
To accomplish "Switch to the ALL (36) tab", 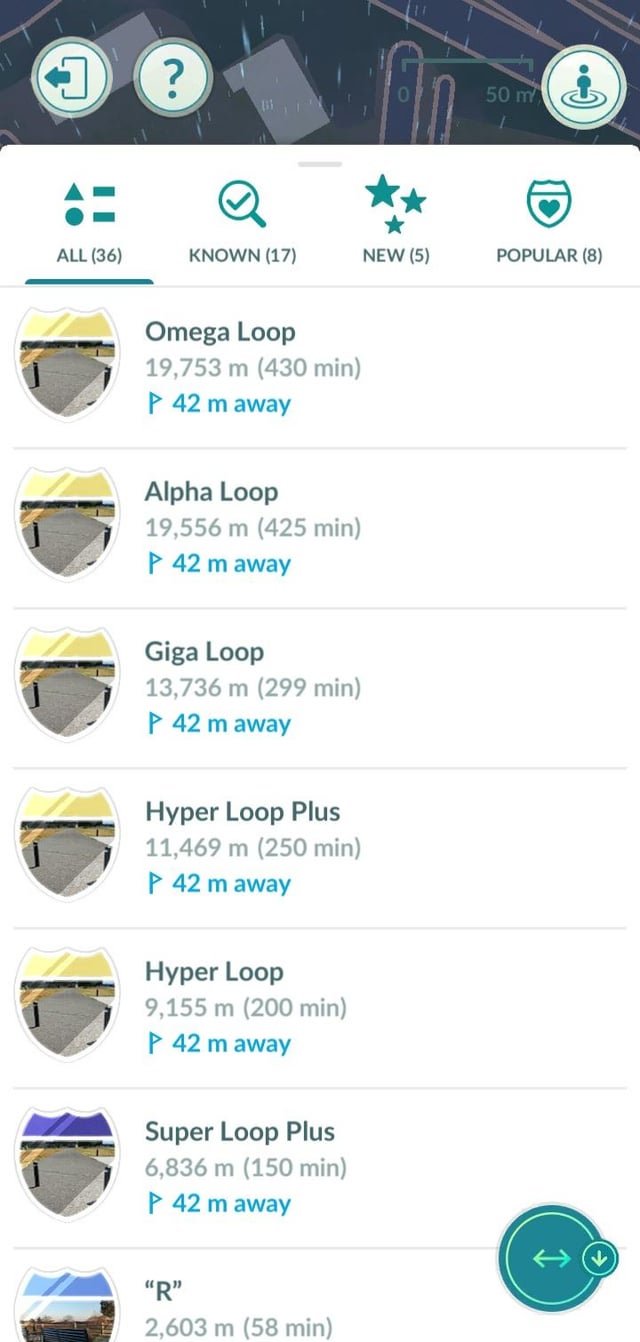I will tap(89, 224).
